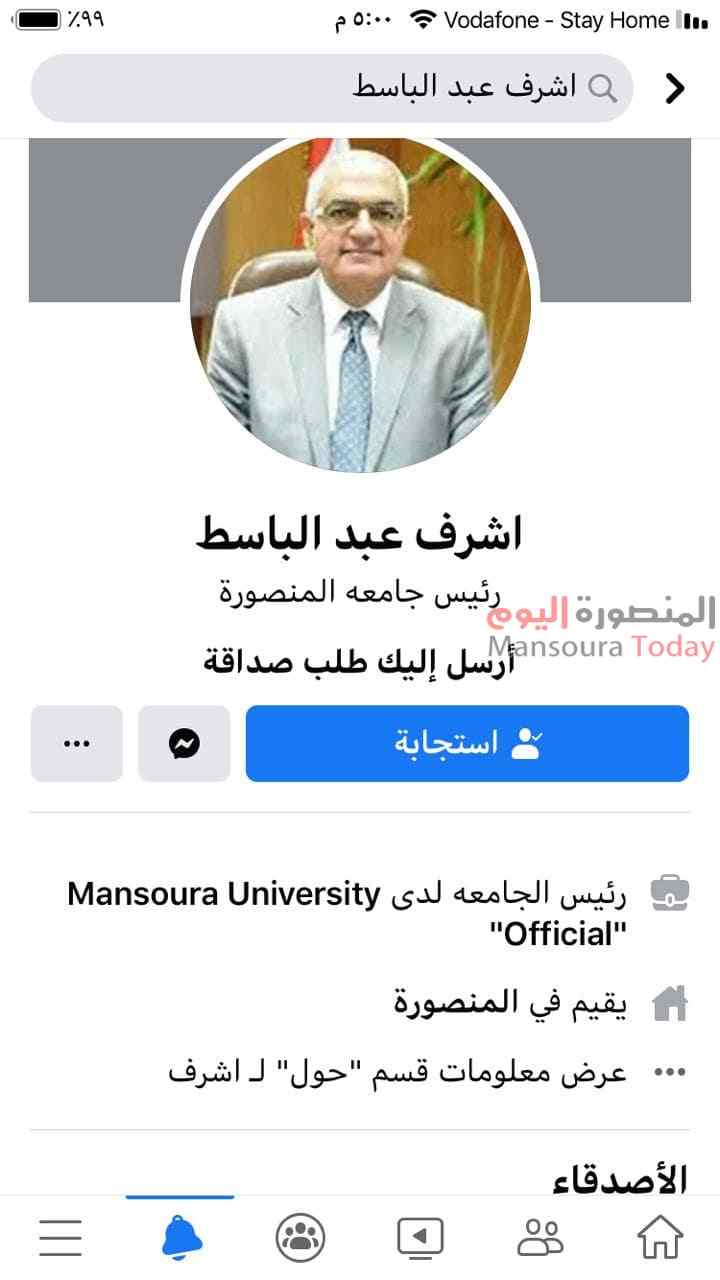Image resolution: width=720 pixels, height=1280 pixels.
Task: Switch to the Groups tab
Action: pos(300,1237)
